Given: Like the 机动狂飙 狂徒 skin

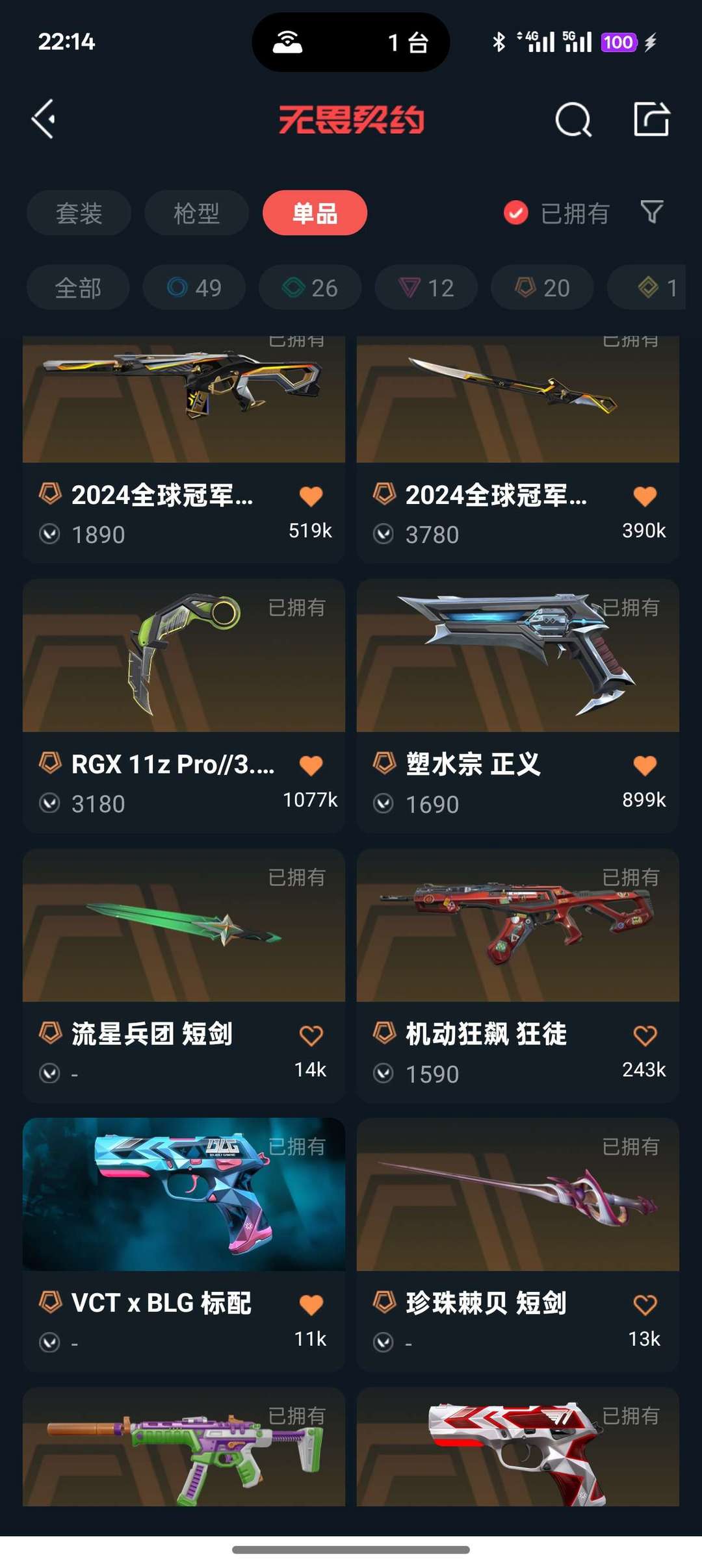Looking at the screenshot, I should pos(645,1035).
